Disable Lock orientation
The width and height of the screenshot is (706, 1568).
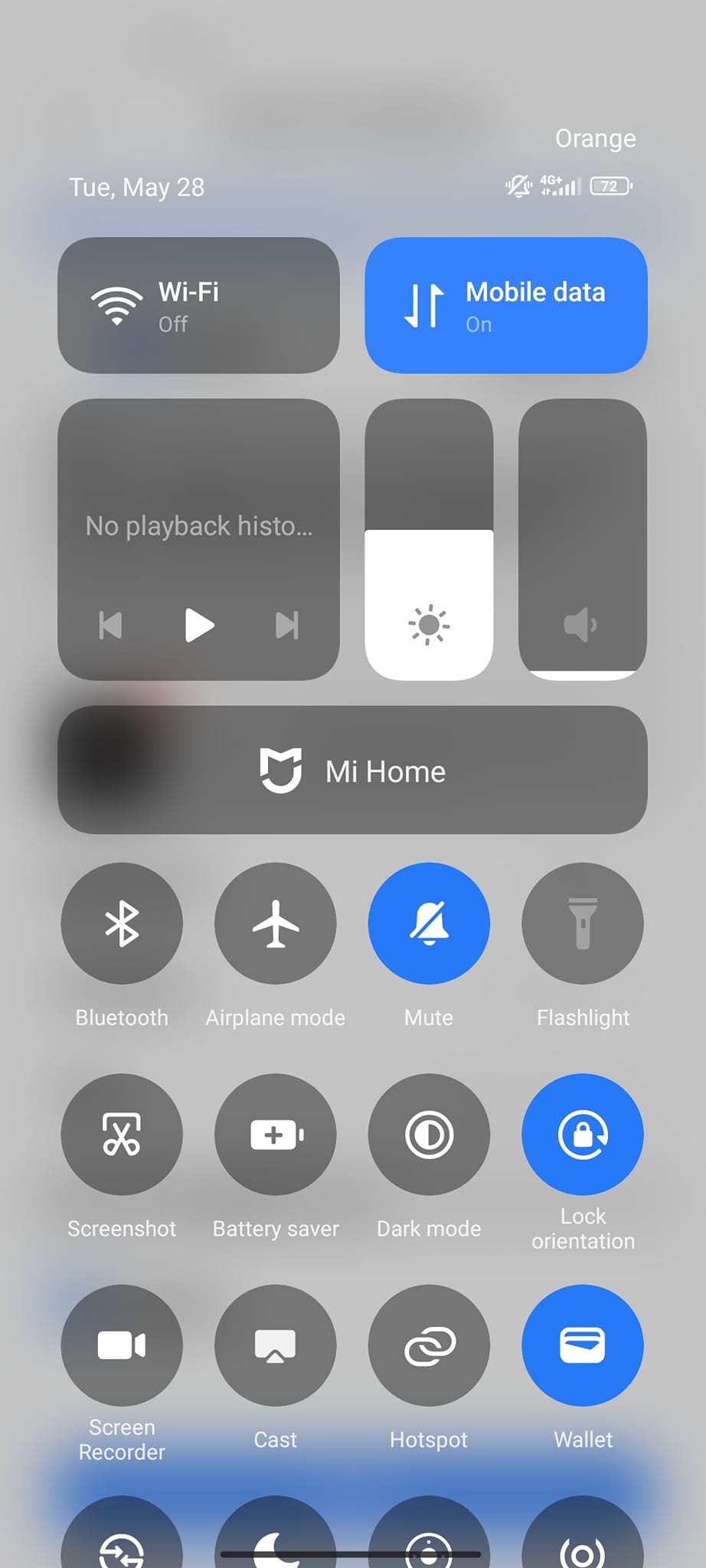click(x=583, y=1135)
